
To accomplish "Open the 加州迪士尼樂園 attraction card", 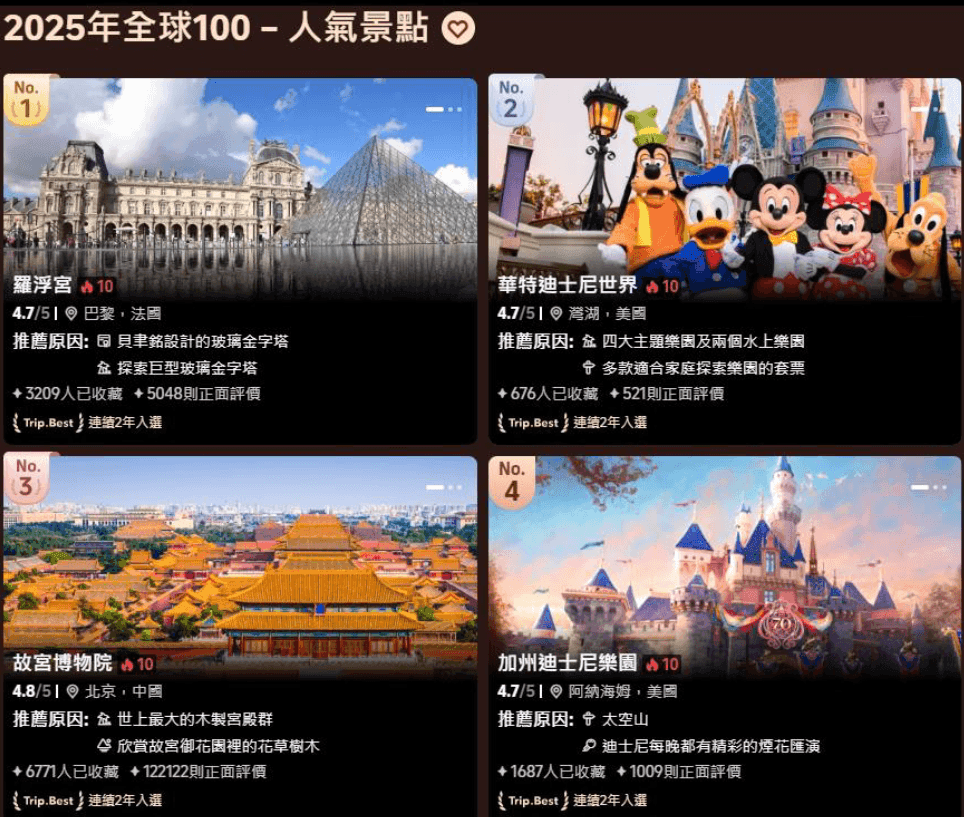I will 724,640.
